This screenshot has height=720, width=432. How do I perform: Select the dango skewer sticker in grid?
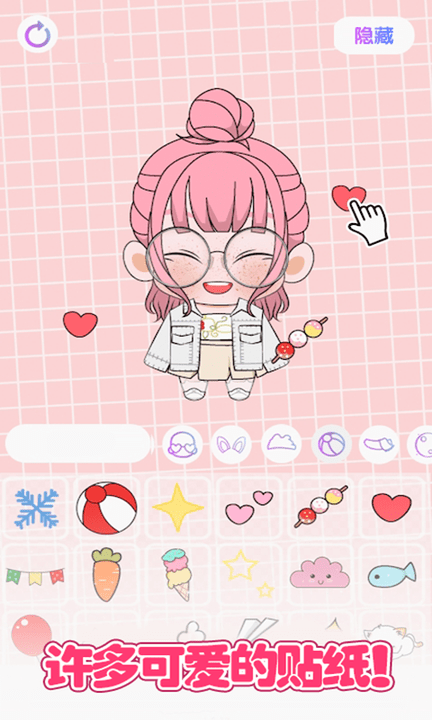pyautogui.click(x=321, y=506)
